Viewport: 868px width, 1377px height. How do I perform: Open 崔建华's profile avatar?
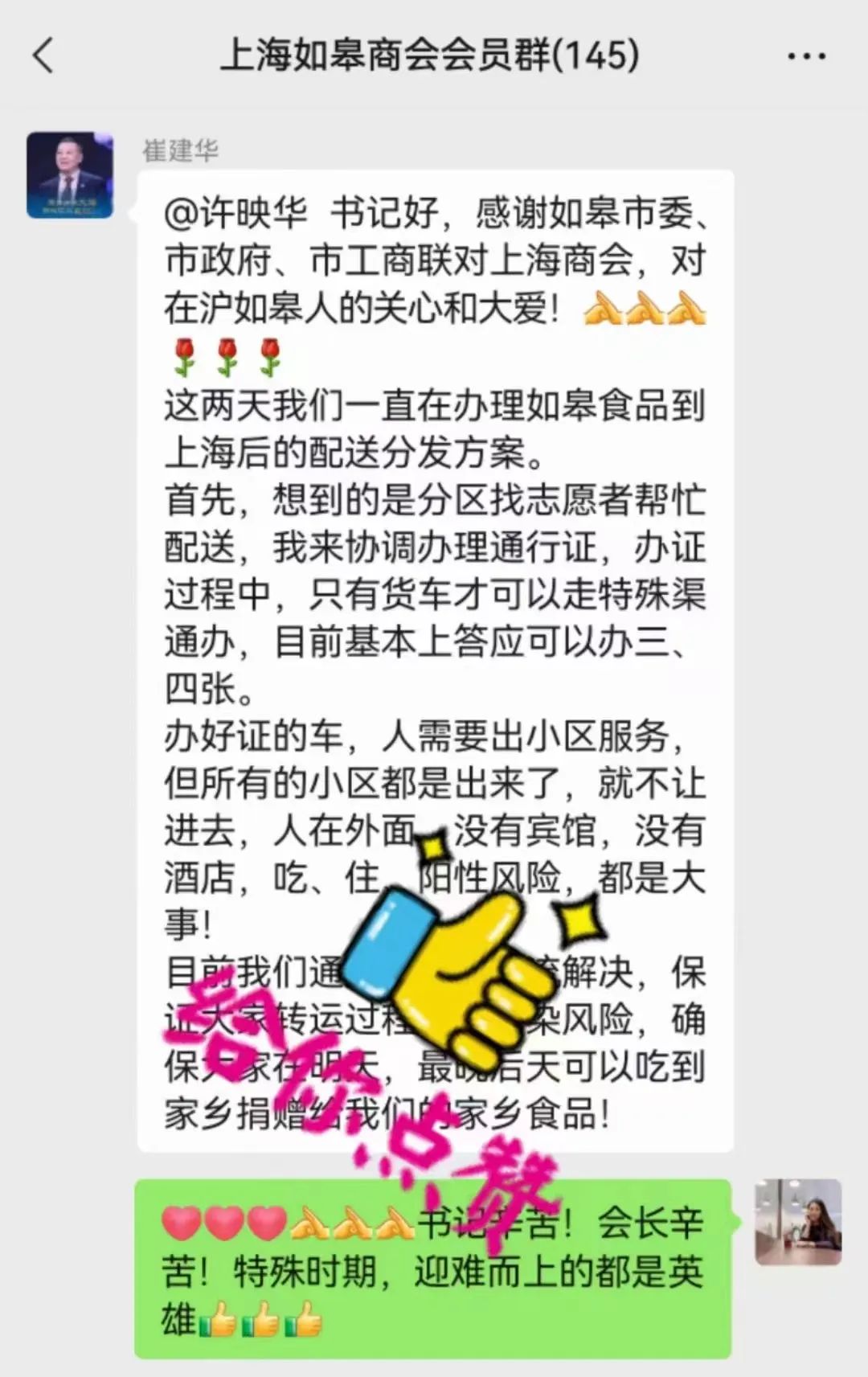[x=70, y=175]
